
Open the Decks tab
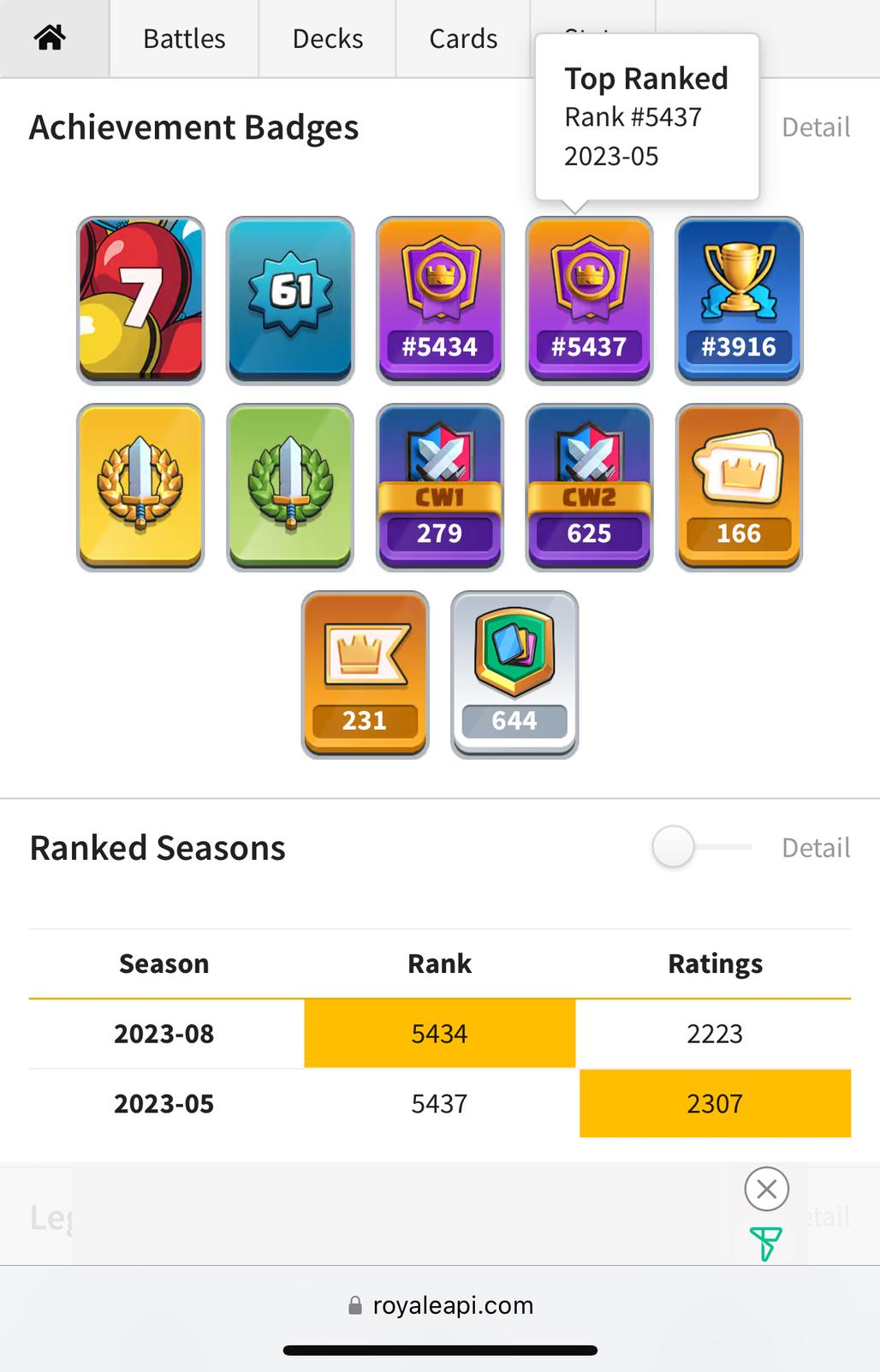[x=328, y=39]
